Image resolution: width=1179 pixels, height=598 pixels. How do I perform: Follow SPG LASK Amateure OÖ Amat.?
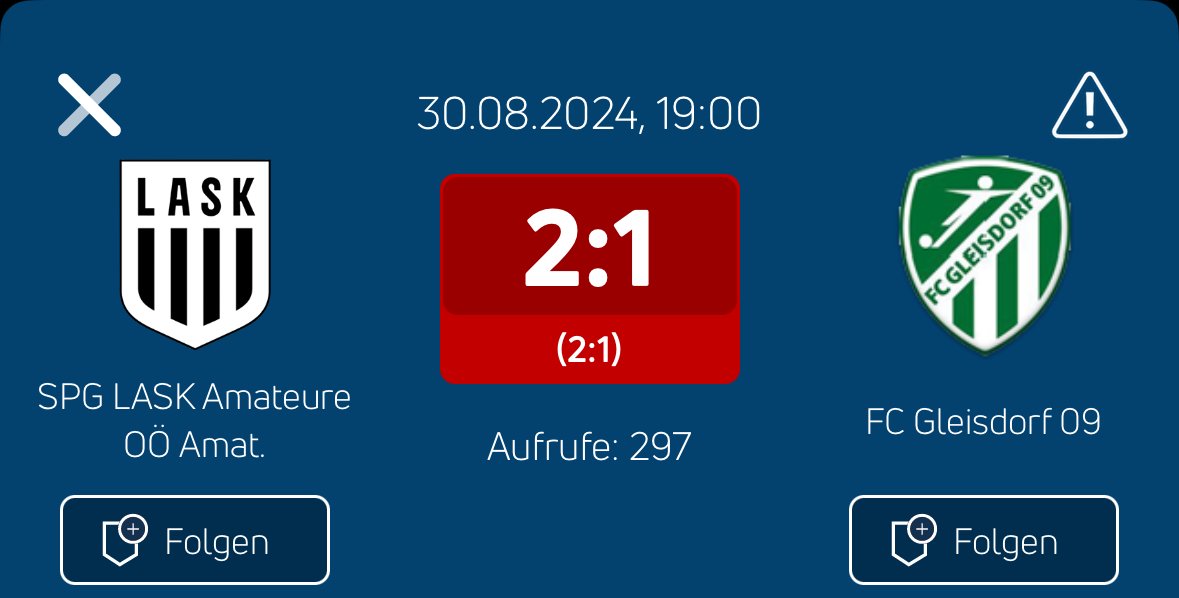tap(195, 540)
